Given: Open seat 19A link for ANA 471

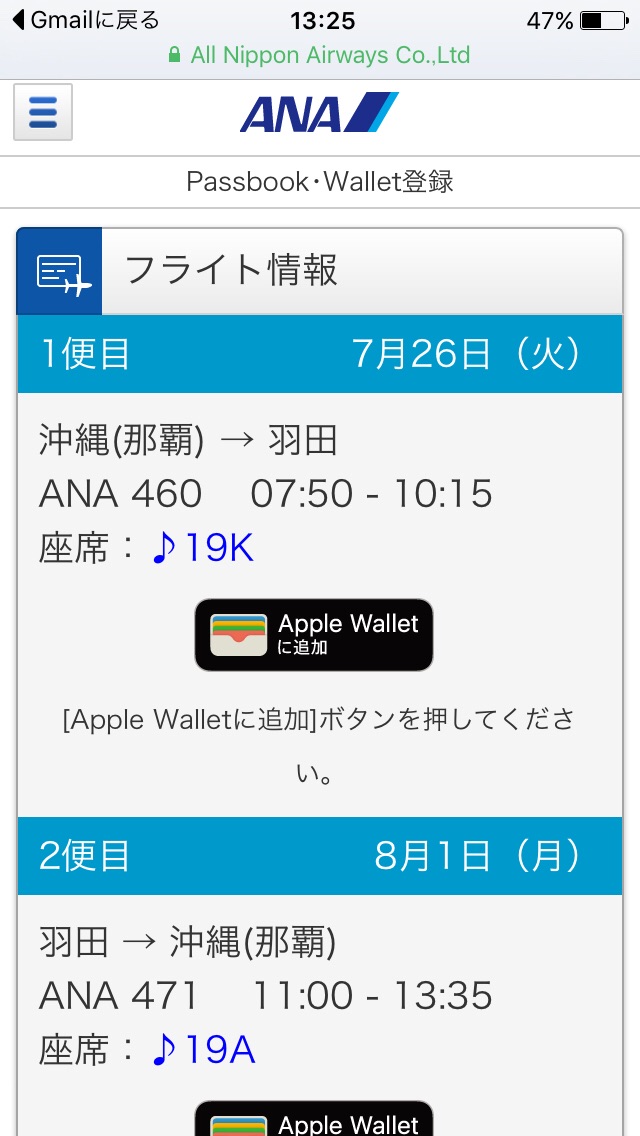Looking at the screenshot, I should 204,1050.
